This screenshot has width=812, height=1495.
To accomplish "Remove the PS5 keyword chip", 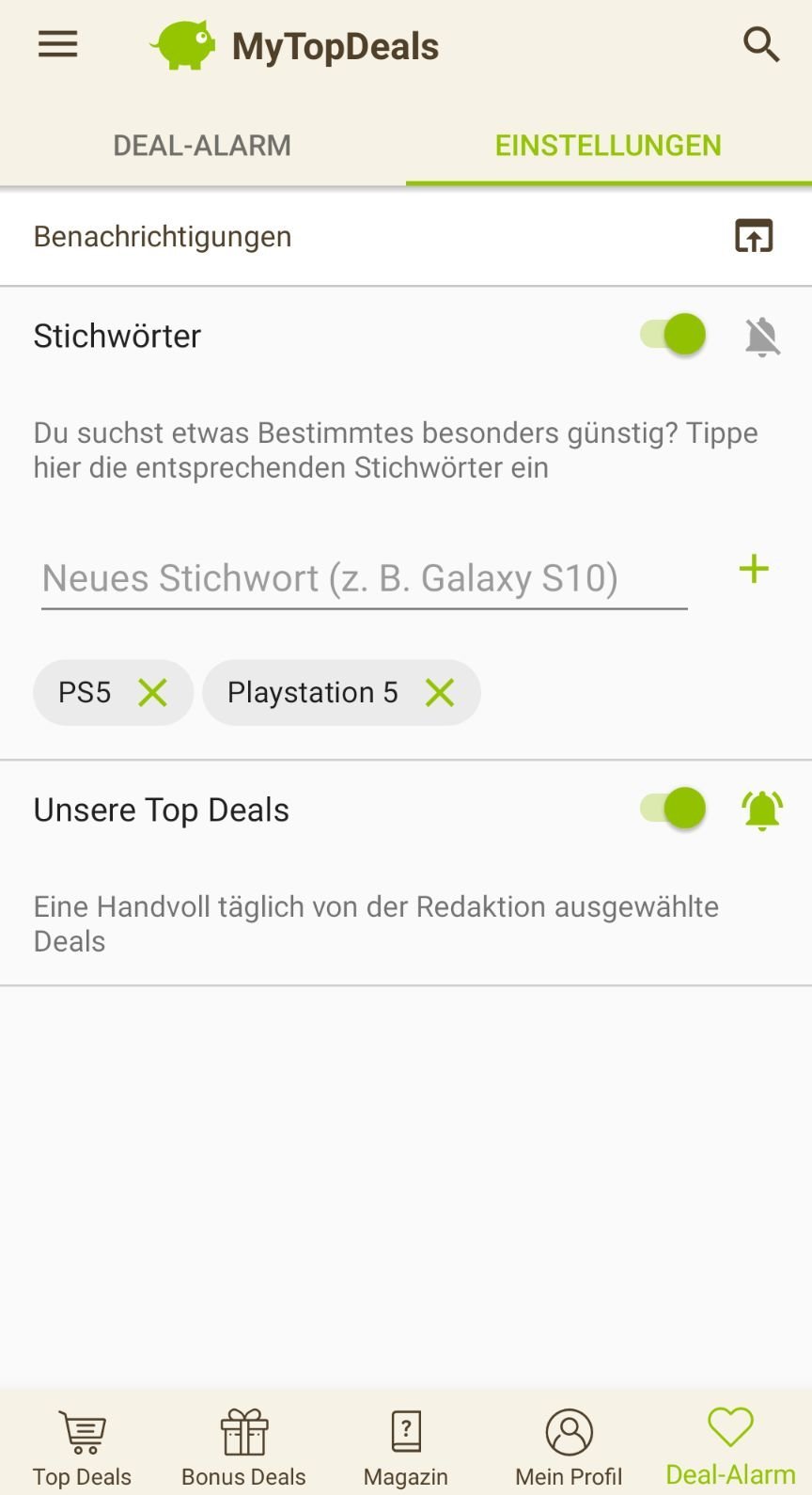I will point(152,693).
